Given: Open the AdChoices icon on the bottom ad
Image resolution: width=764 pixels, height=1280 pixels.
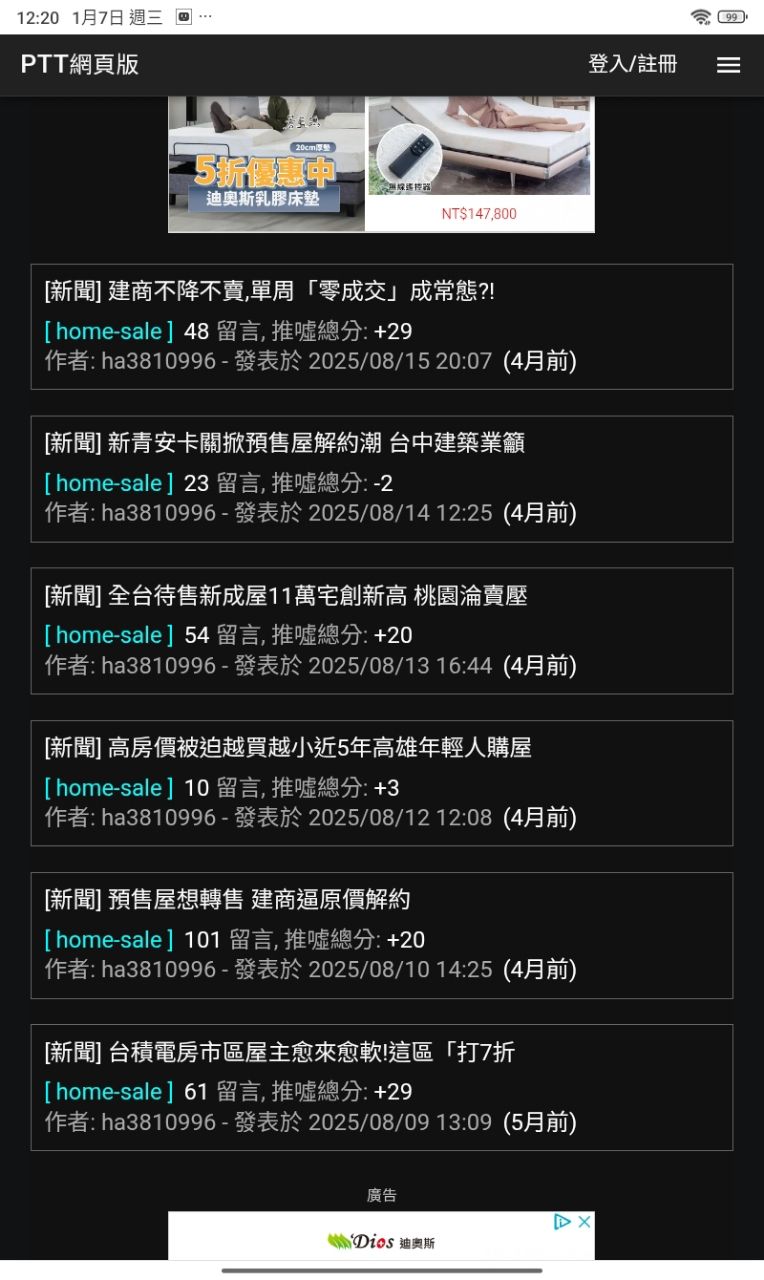Looking at the screenshot, I should (563, 1222).
